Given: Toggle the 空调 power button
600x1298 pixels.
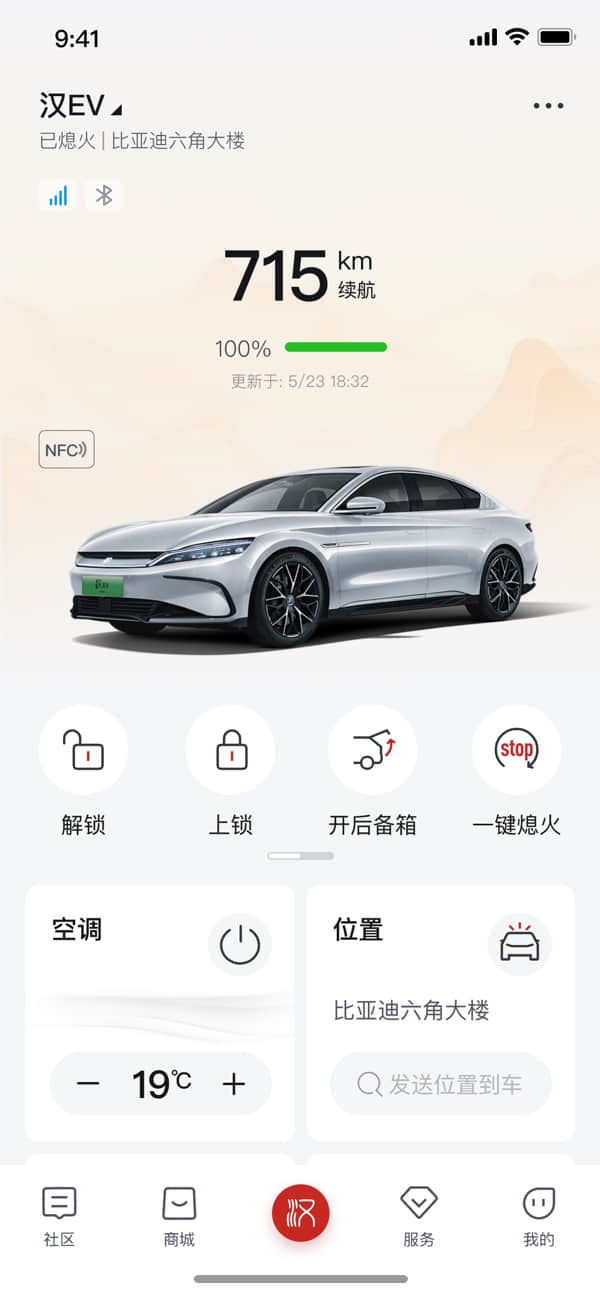Looking at the screenshot, I should click(239, 944).
